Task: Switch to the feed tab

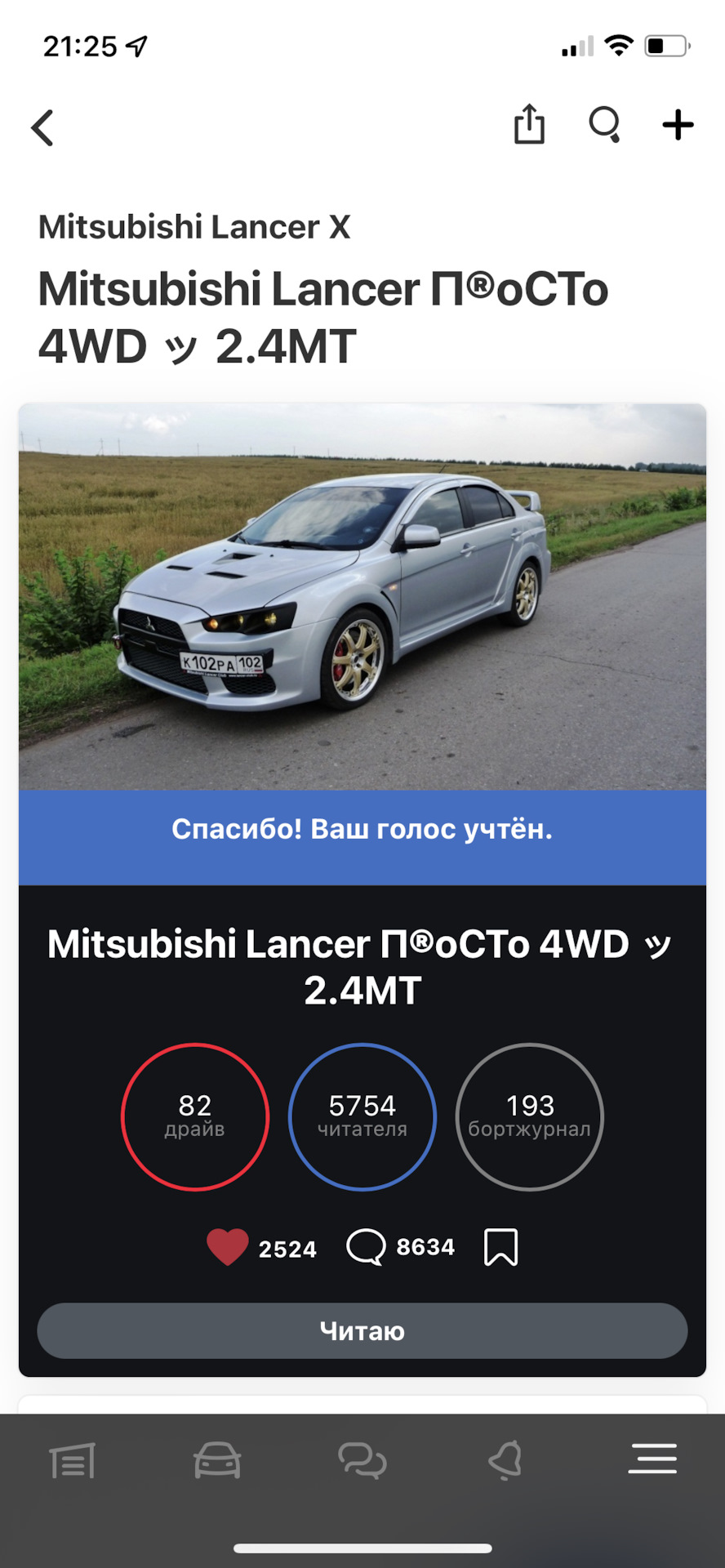Action: 73,1459
